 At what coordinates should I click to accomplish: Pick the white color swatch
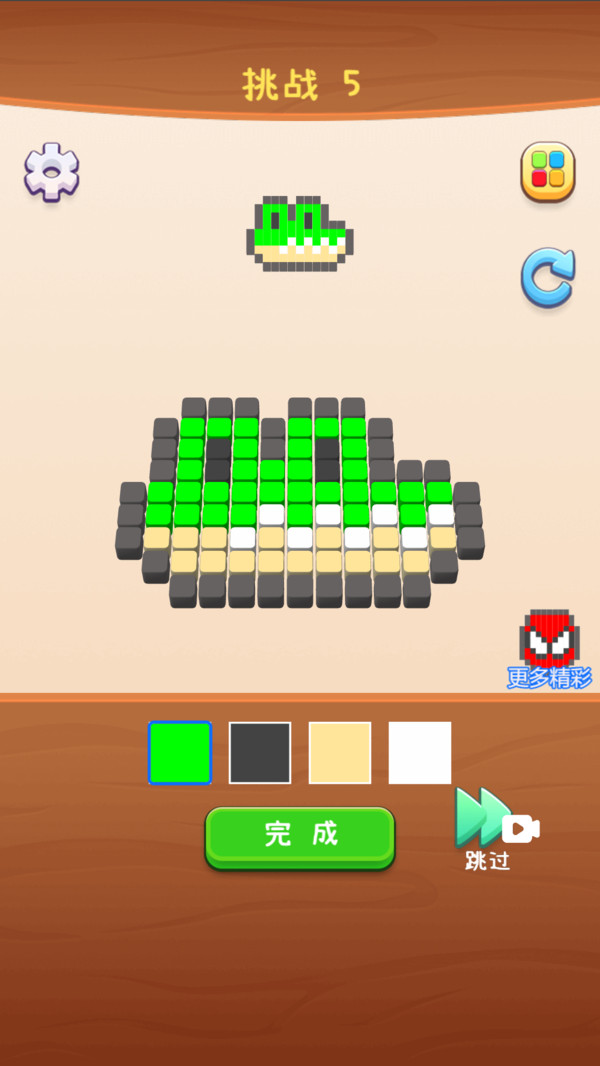[420, 753]
